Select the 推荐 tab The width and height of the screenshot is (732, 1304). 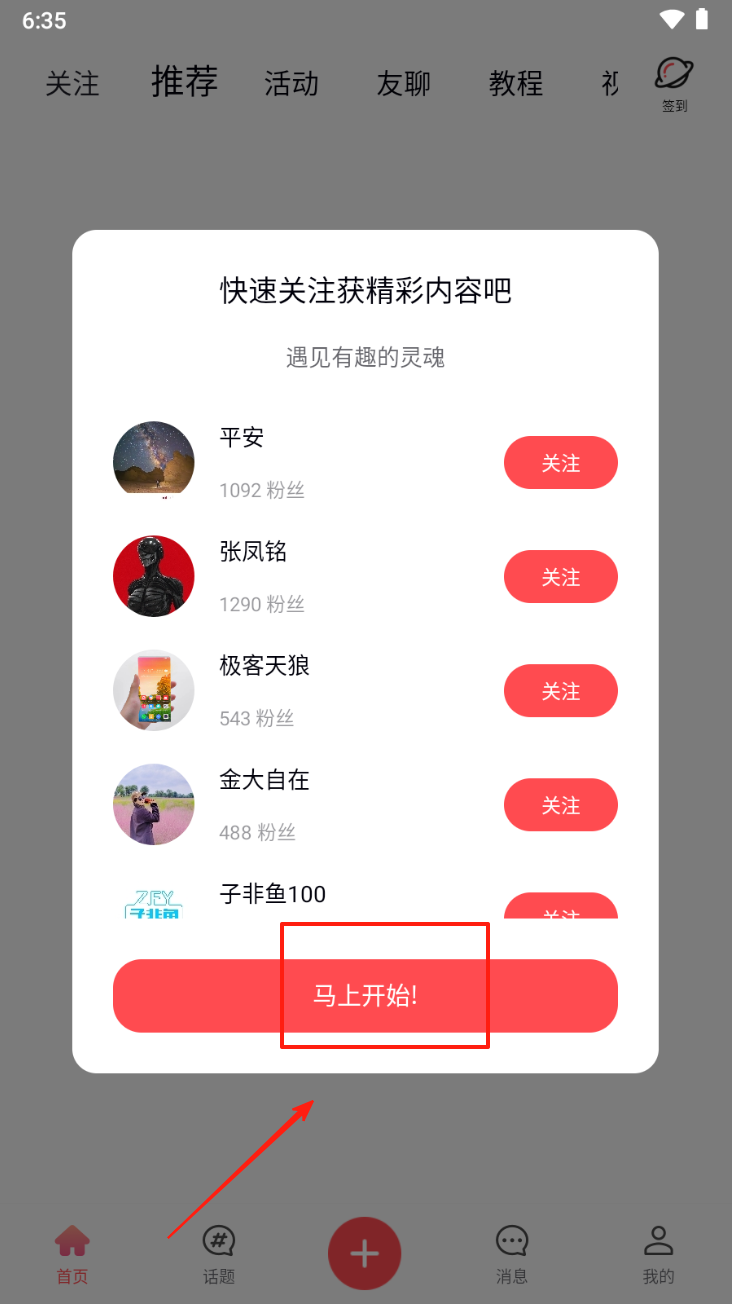point(184,82)
